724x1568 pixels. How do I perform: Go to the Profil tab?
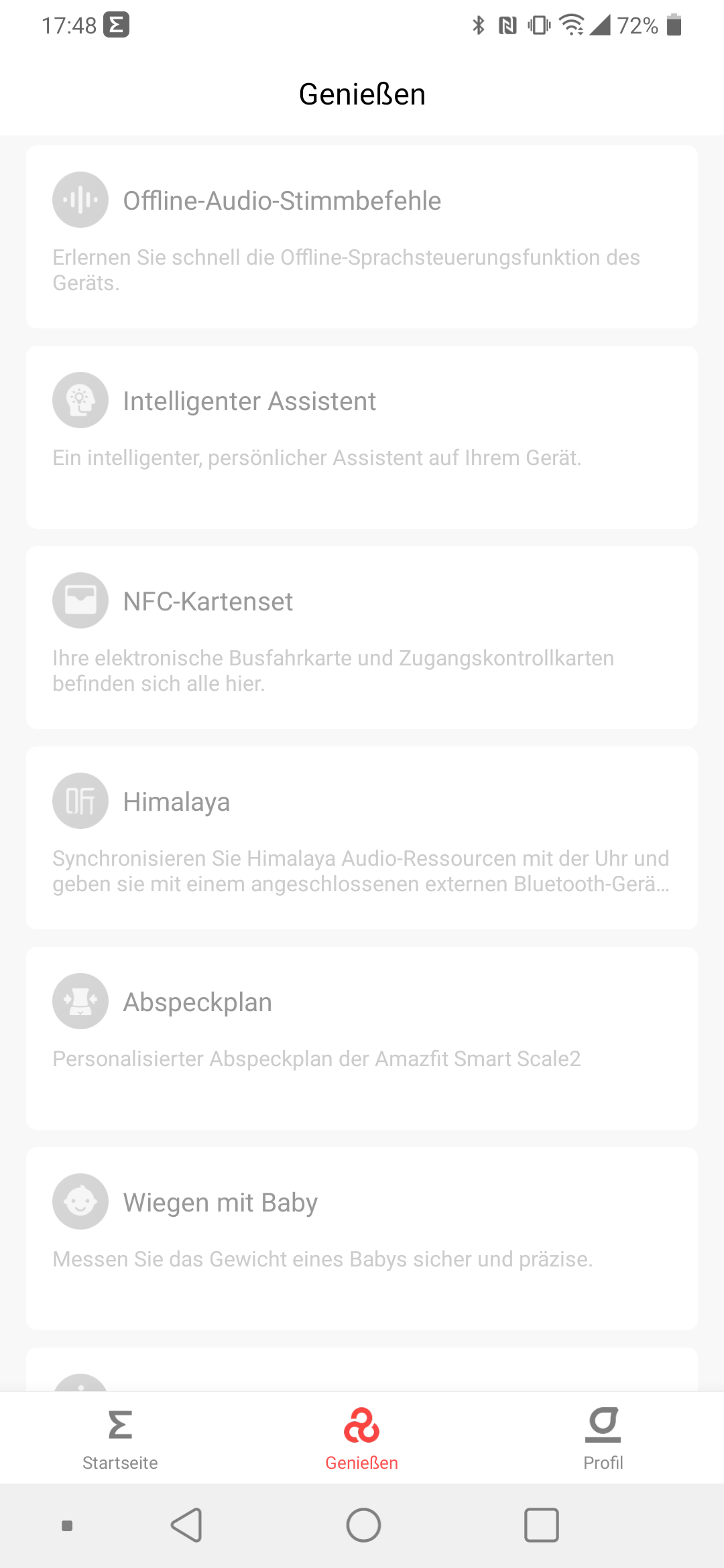603,1439
